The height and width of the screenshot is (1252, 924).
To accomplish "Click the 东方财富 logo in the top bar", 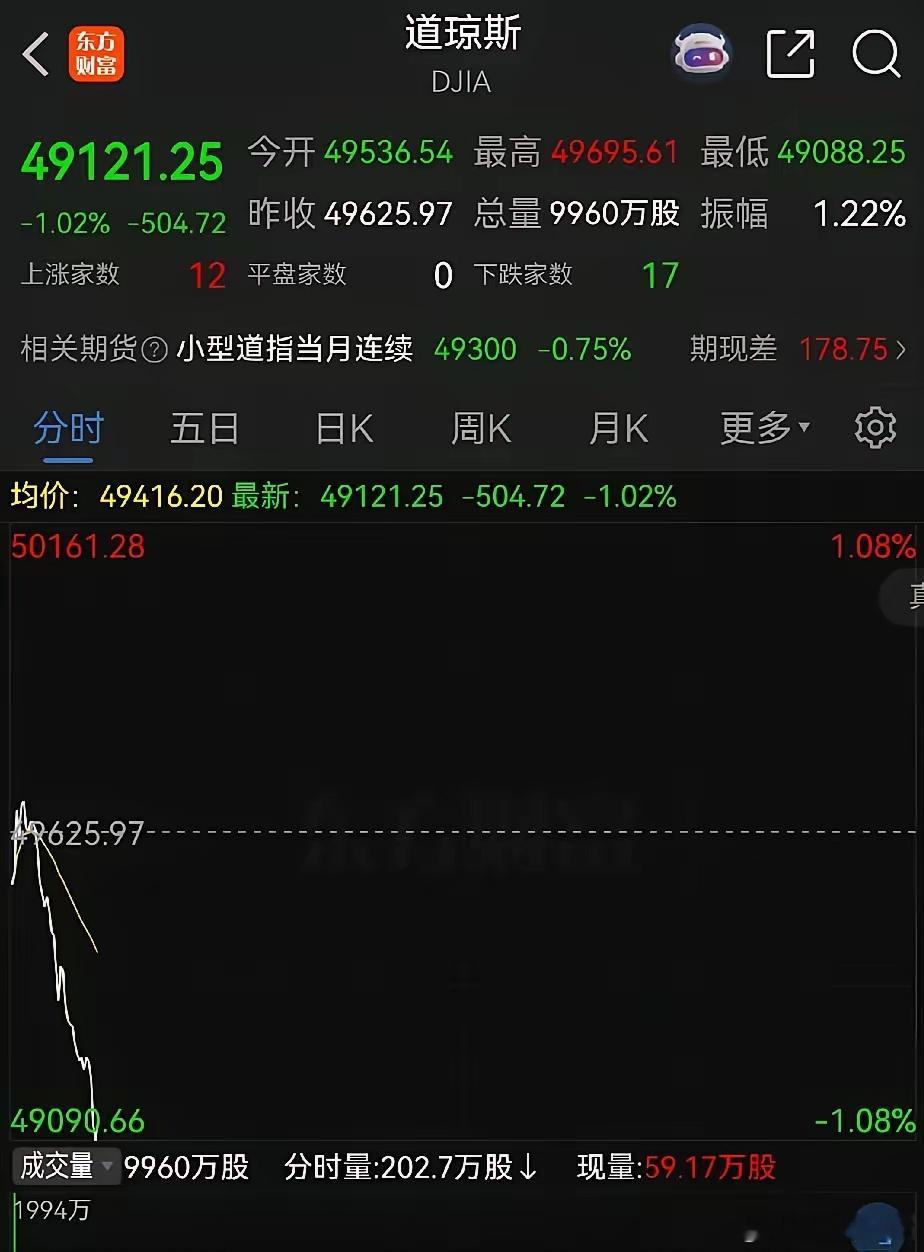I will tap(97, 55).
